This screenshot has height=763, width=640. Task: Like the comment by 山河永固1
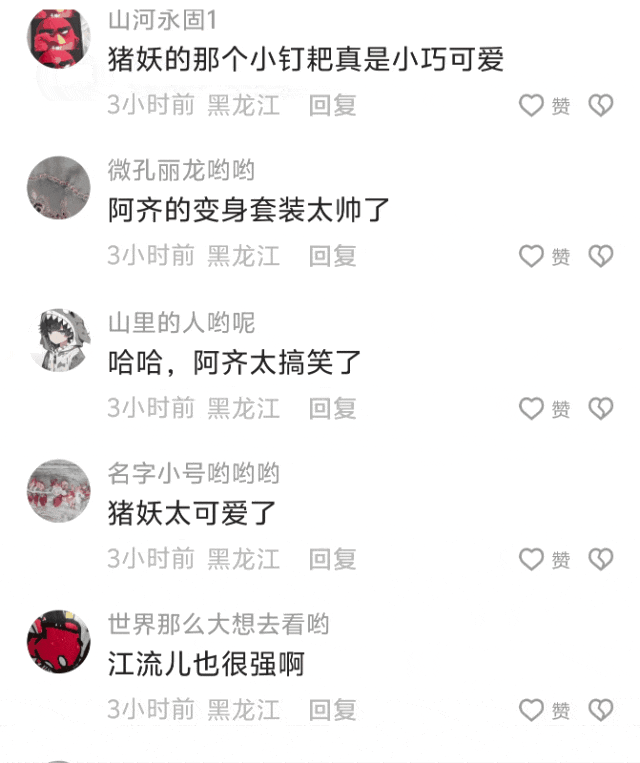point(531,105)
